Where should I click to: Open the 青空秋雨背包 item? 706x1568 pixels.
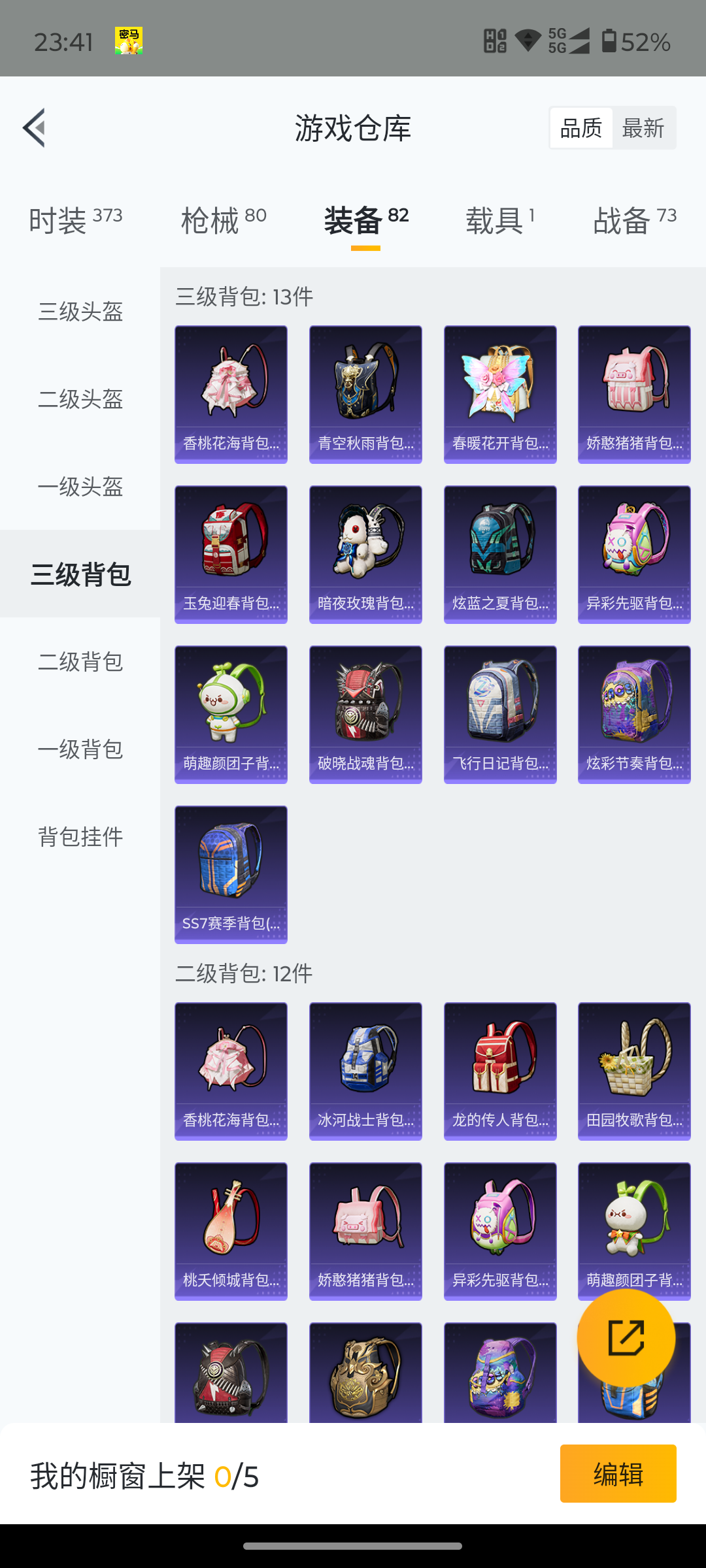(x=365, y=394)
